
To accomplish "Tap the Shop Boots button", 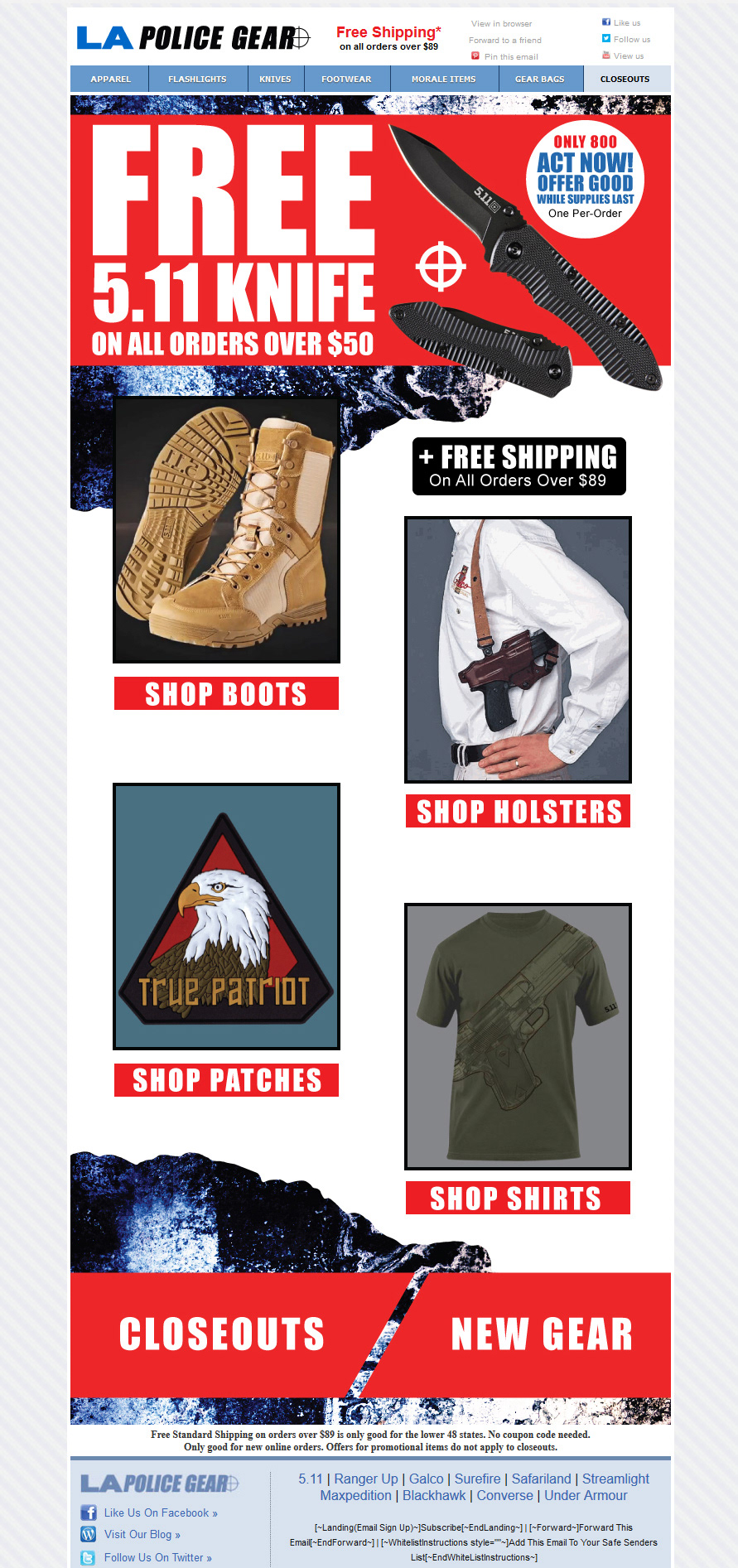I will coord(226,693).
